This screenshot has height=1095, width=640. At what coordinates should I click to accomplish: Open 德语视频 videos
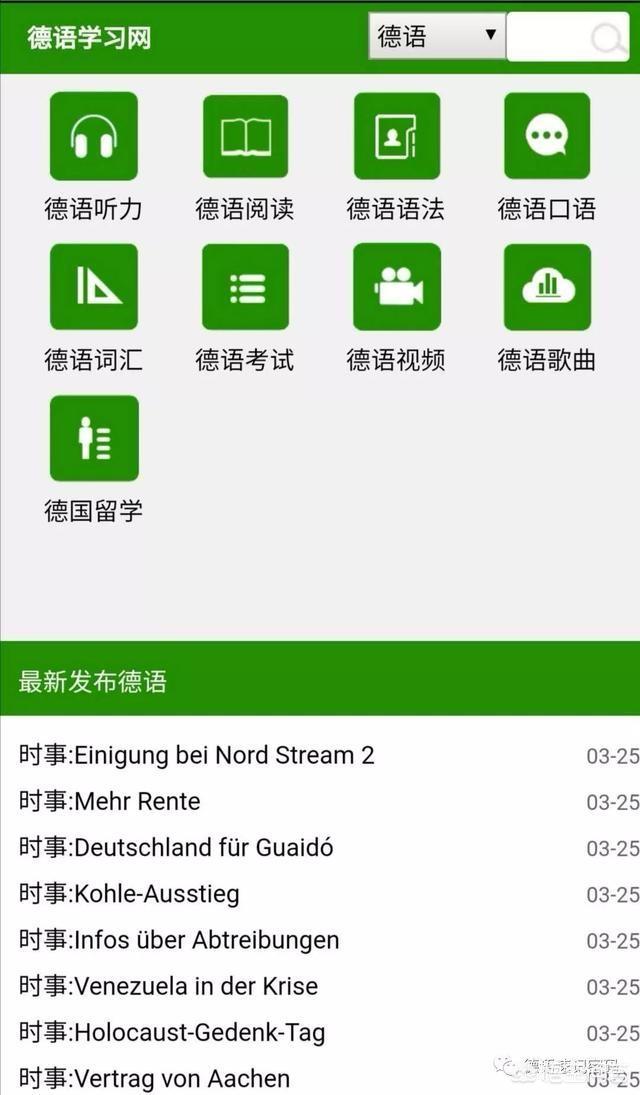pos(396,309)
